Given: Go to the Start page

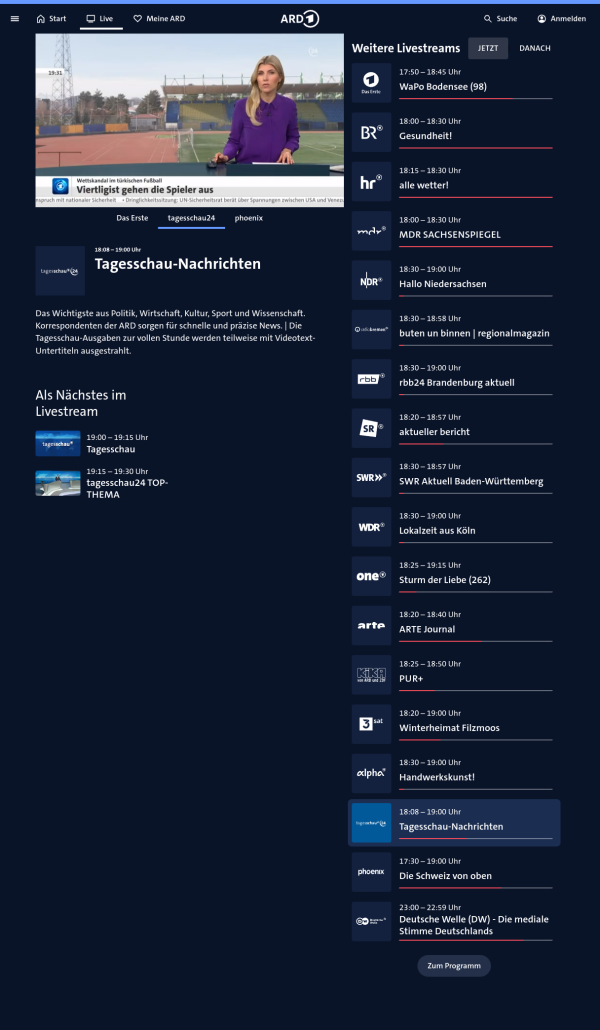Looking at the screenshot, I should [x=51, y=18].
